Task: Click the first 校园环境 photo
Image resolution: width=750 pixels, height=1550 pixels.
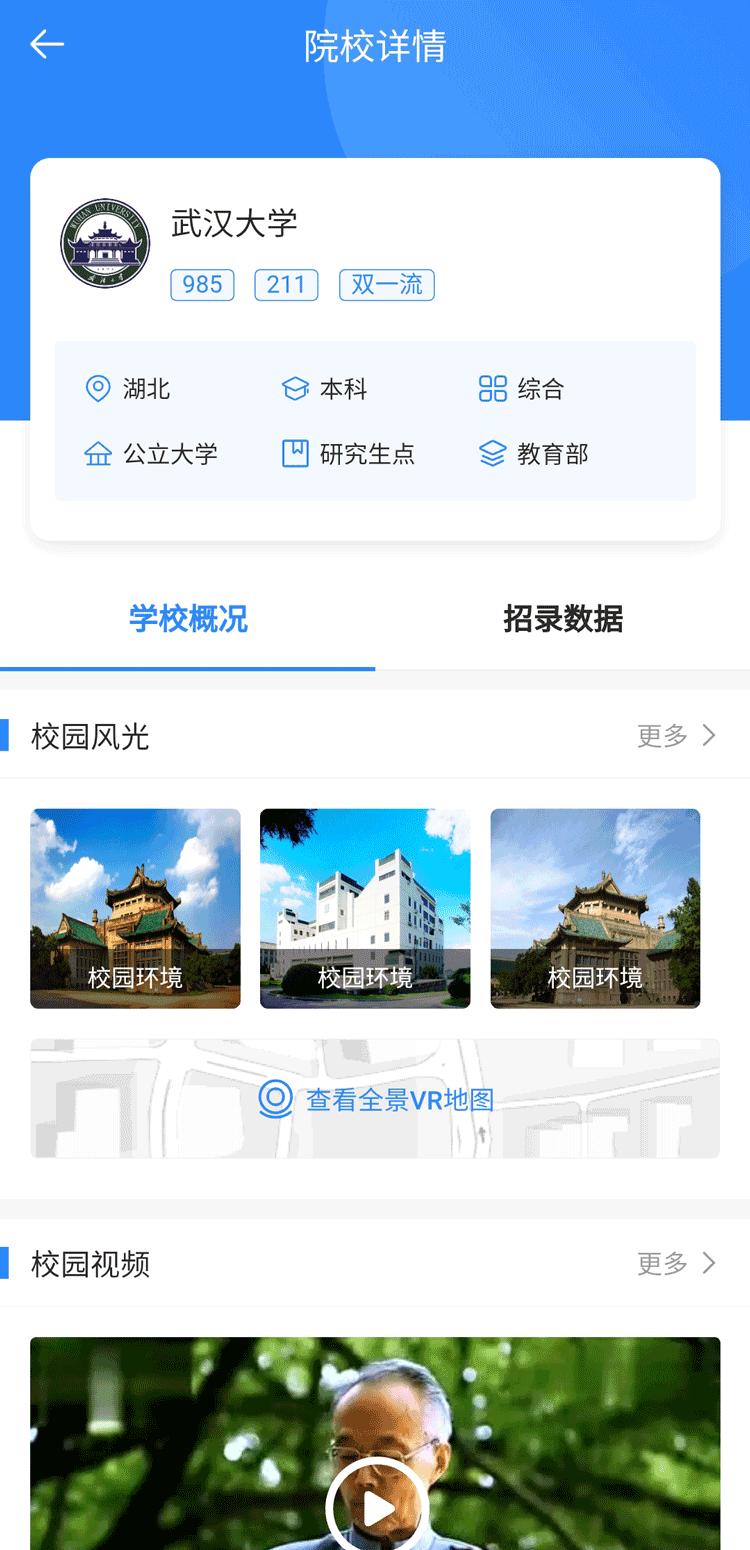Action: coord(135,908)
